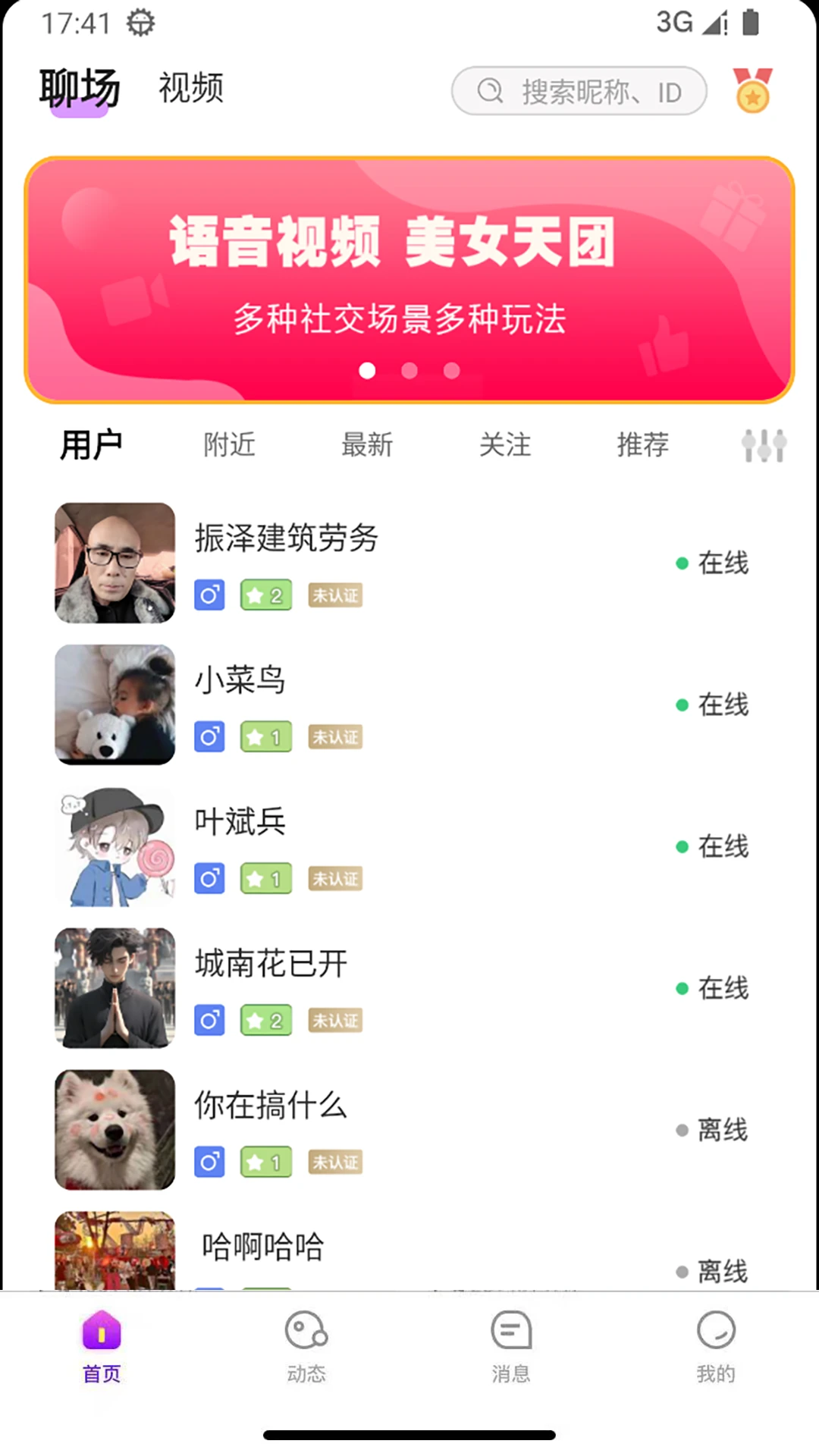
Task: Open the 语音视频 美女天团 banner
Action: [x=409, y=280]
